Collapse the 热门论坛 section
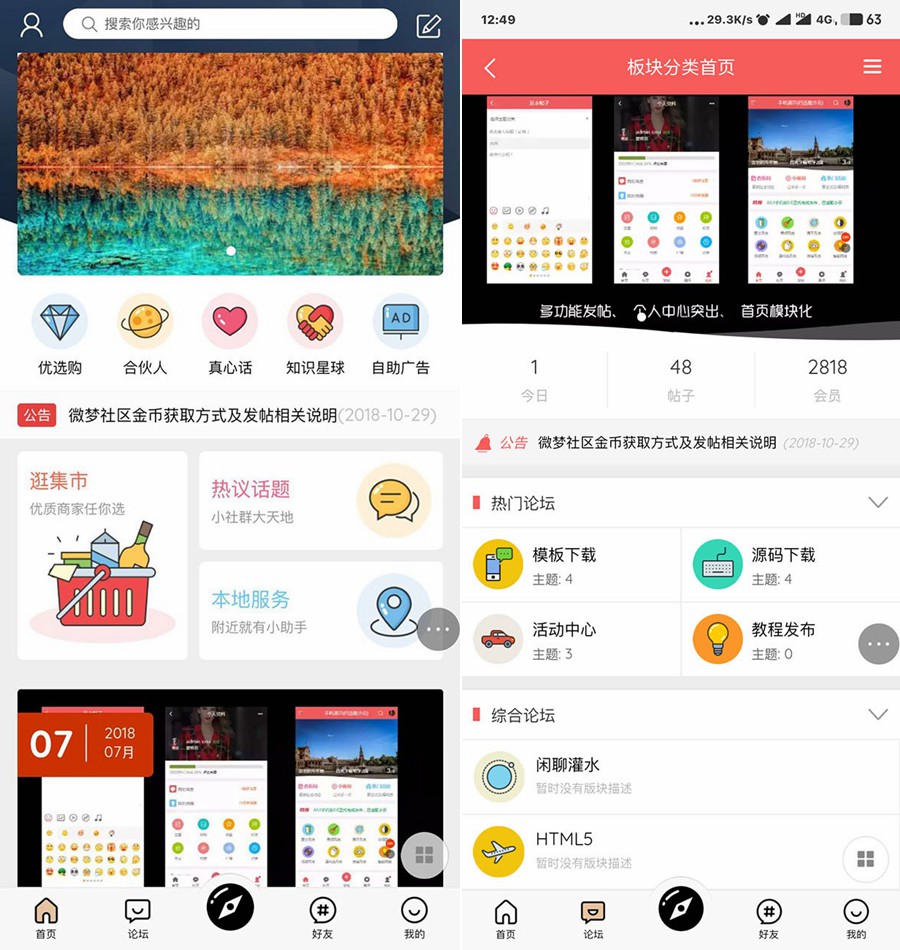 877,502
